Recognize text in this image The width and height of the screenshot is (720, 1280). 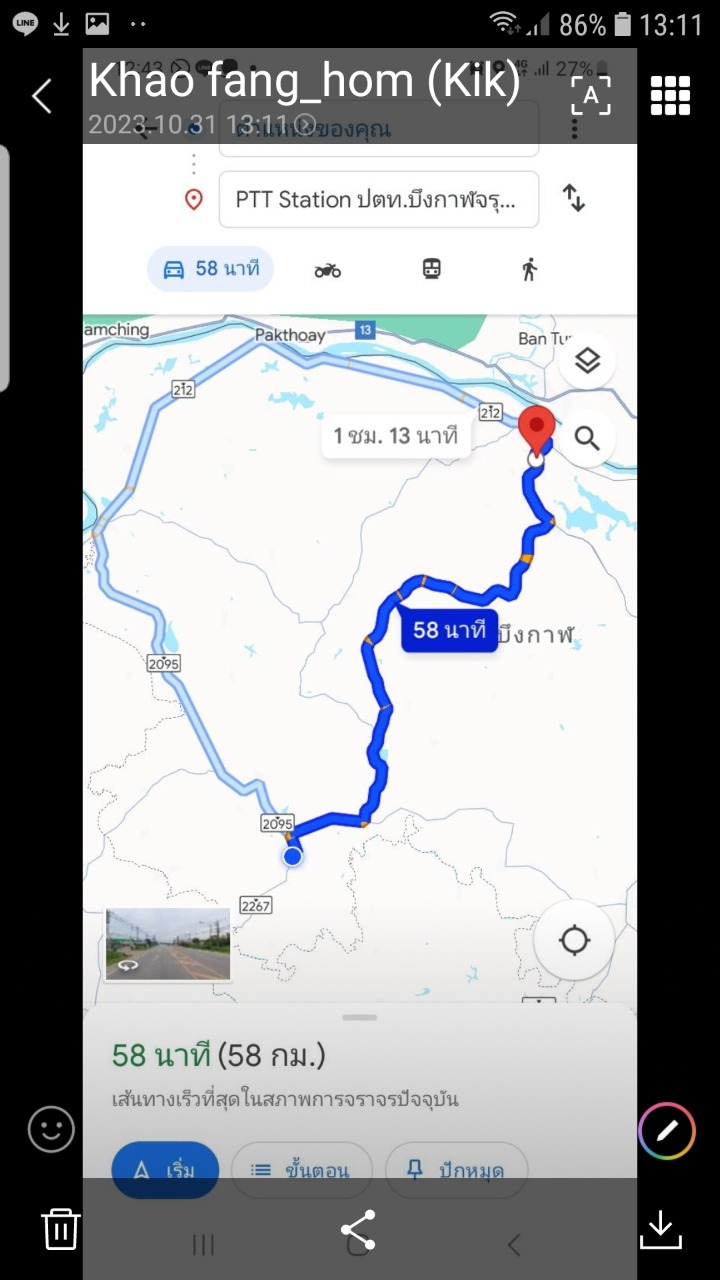pyautogui.click(x=591, y=96)
